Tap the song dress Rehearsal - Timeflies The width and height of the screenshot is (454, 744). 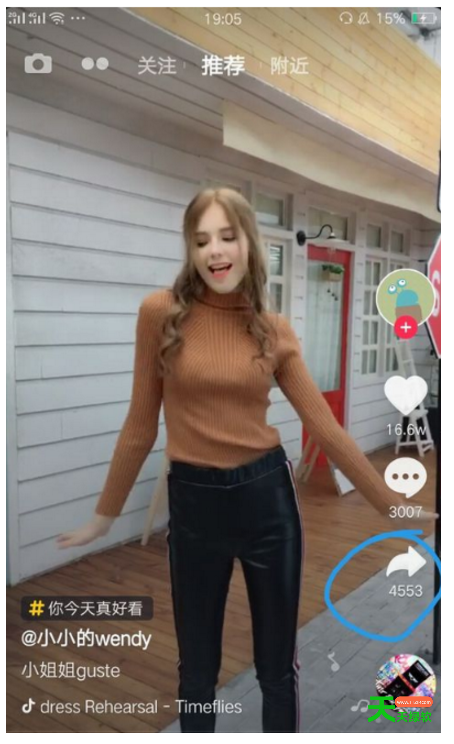(132, 707)
